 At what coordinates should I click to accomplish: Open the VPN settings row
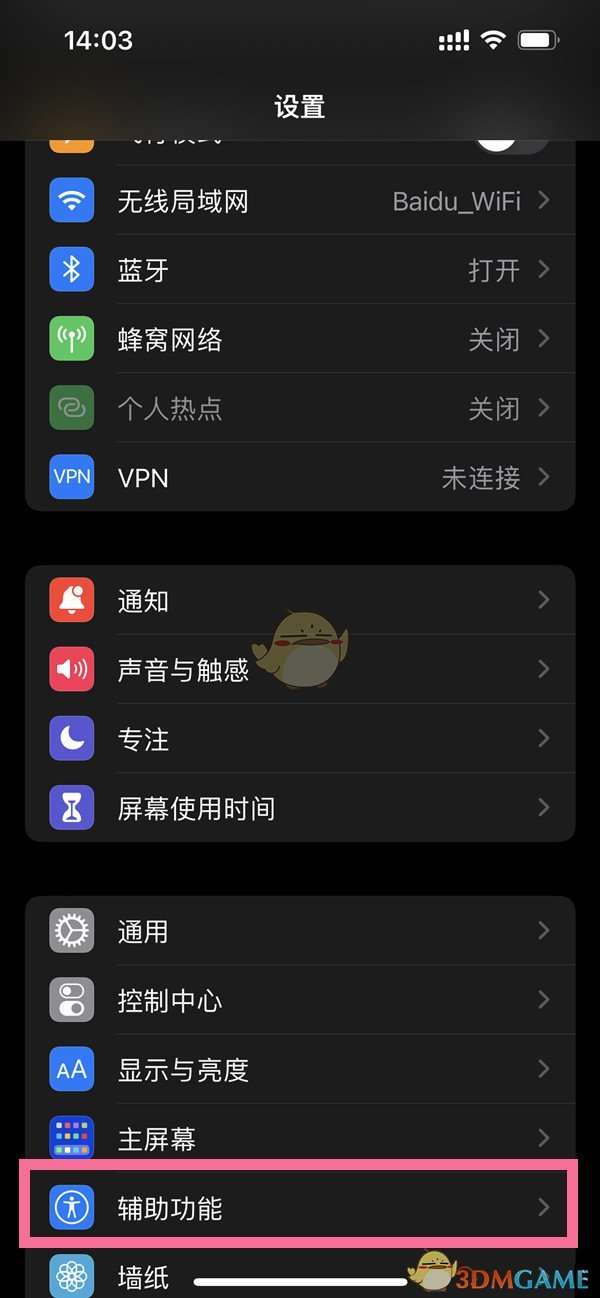tap(300, 478)
